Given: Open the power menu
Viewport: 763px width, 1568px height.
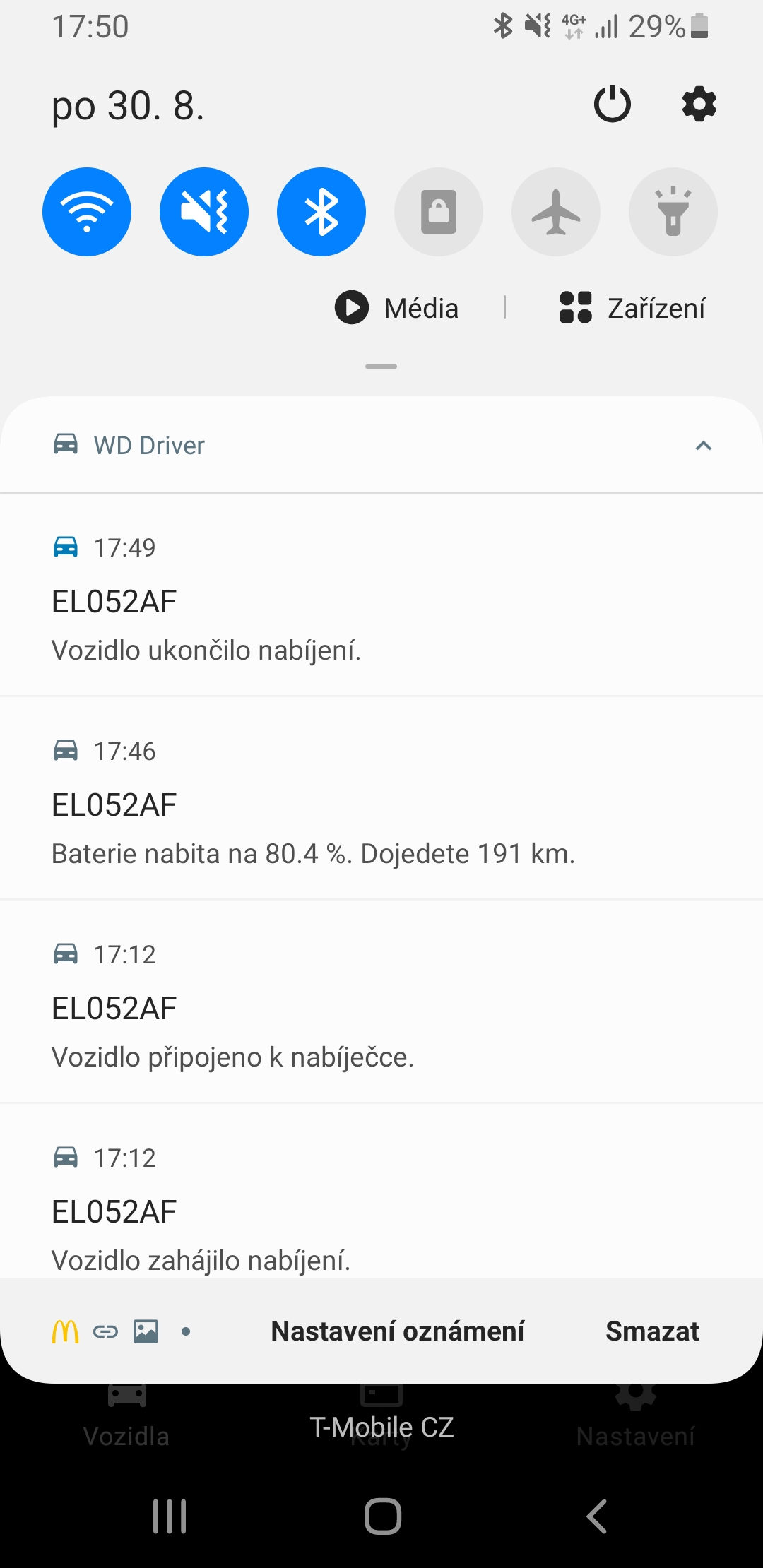Looking at the screenshot, I should pyautogui.click(x=612, y=105).
